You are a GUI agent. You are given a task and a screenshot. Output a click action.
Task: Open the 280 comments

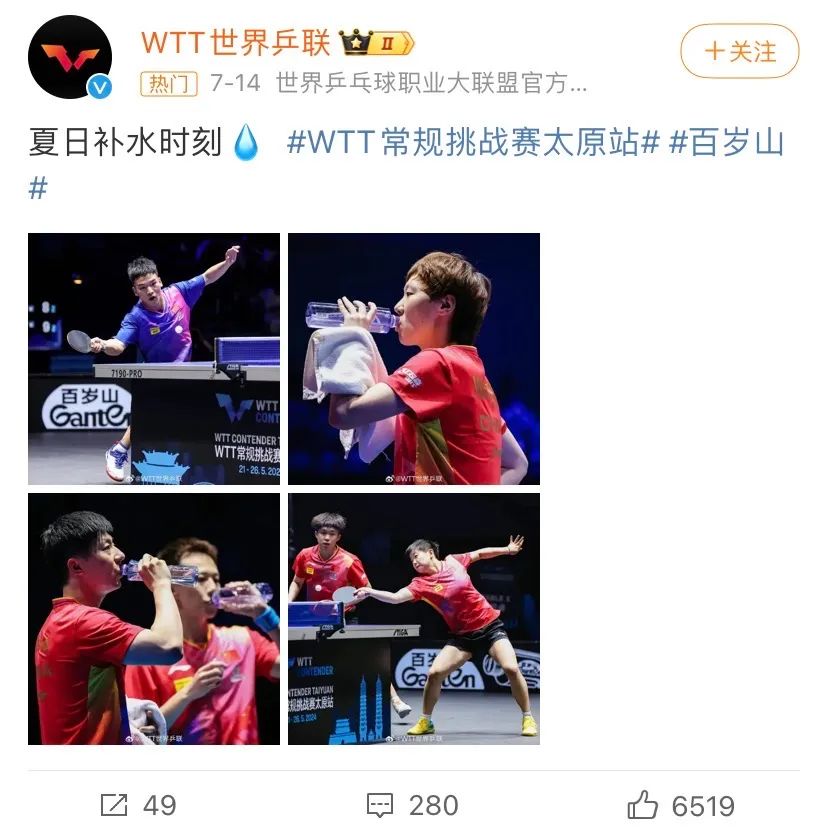pyautogui.click(x=412, y=805)
